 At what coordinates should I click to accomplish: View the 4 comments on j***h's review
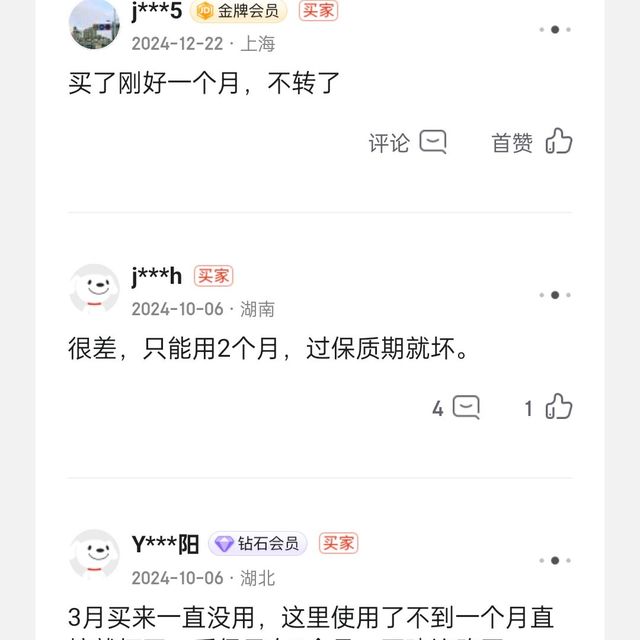(456, 407)
